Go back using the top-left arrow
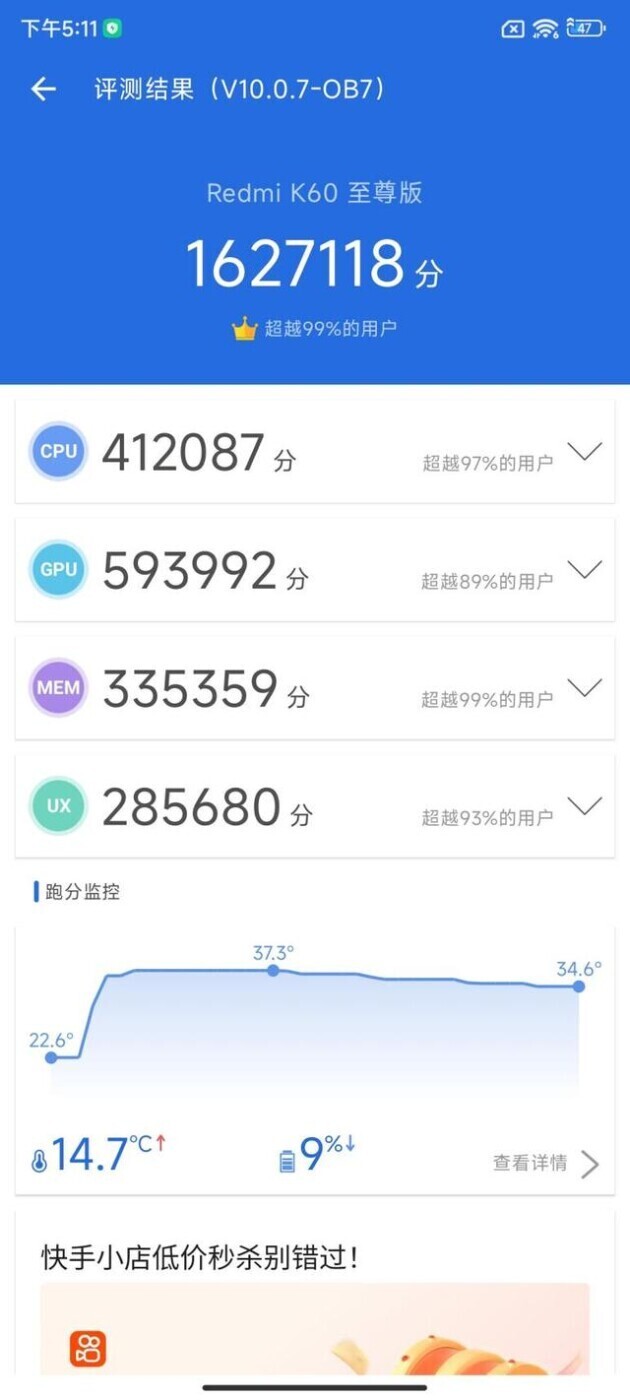The height and width of the screenshot is (1400, 630). pos(43,89)
